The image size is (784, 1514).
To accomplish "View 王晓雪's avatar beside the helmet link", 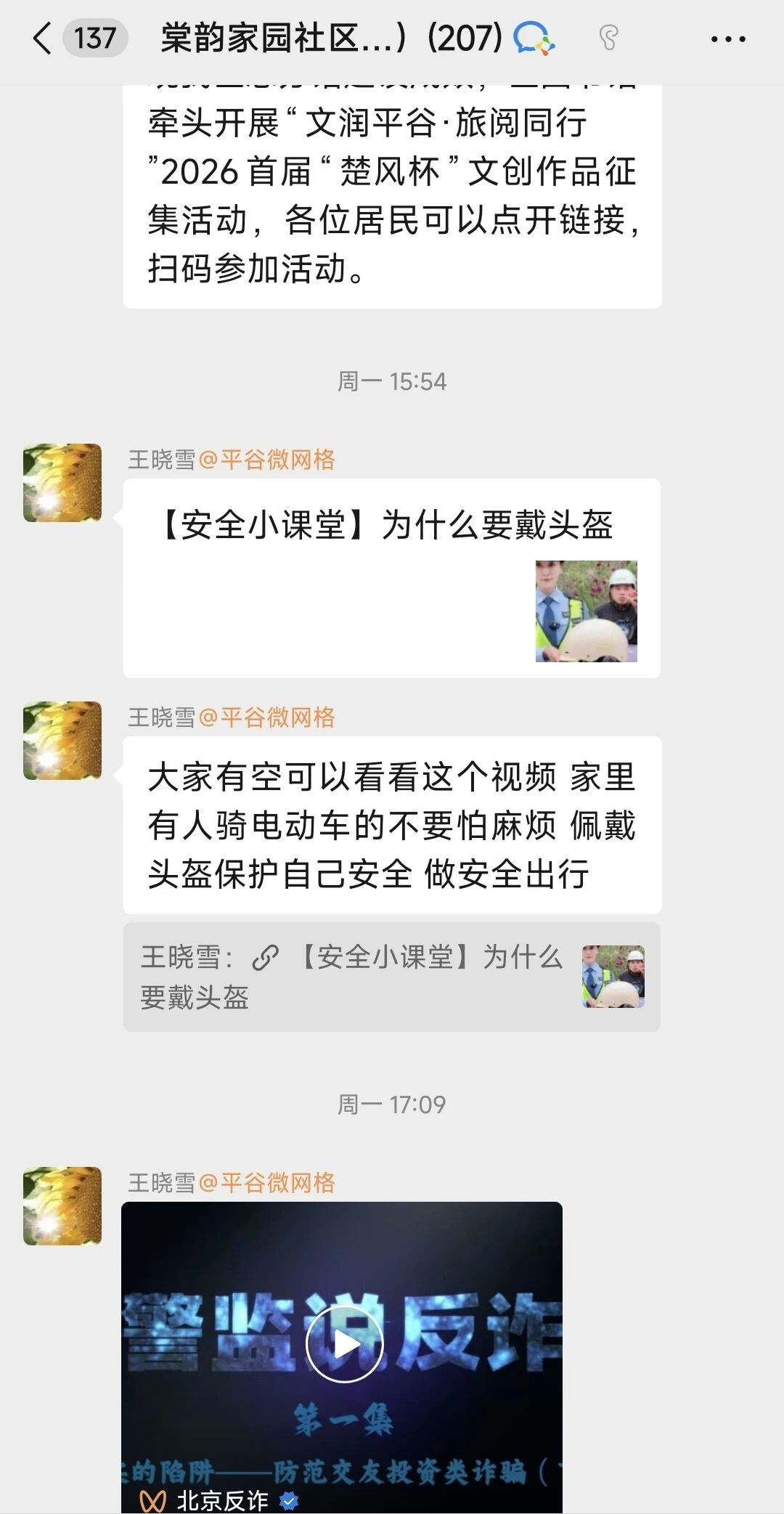I will 62,483.
